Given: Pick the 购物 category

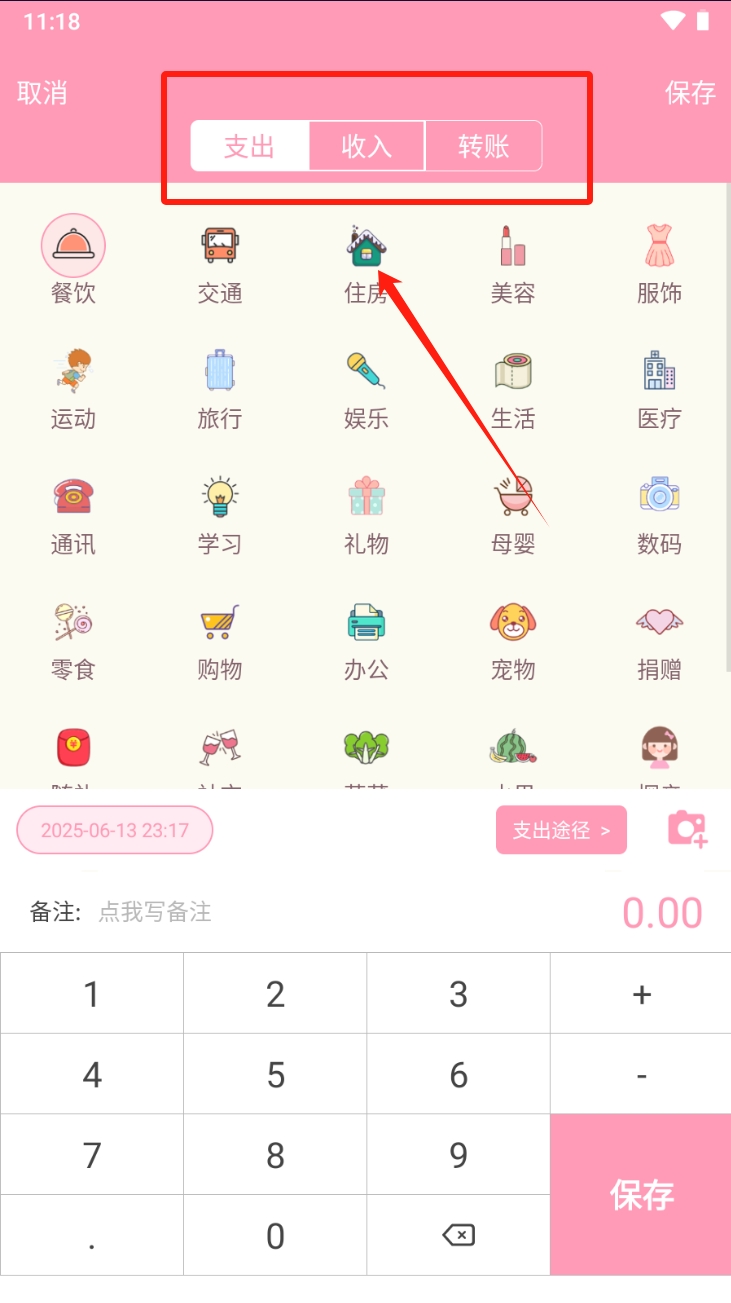Looking at the screenshot, I should coord(219,638).
